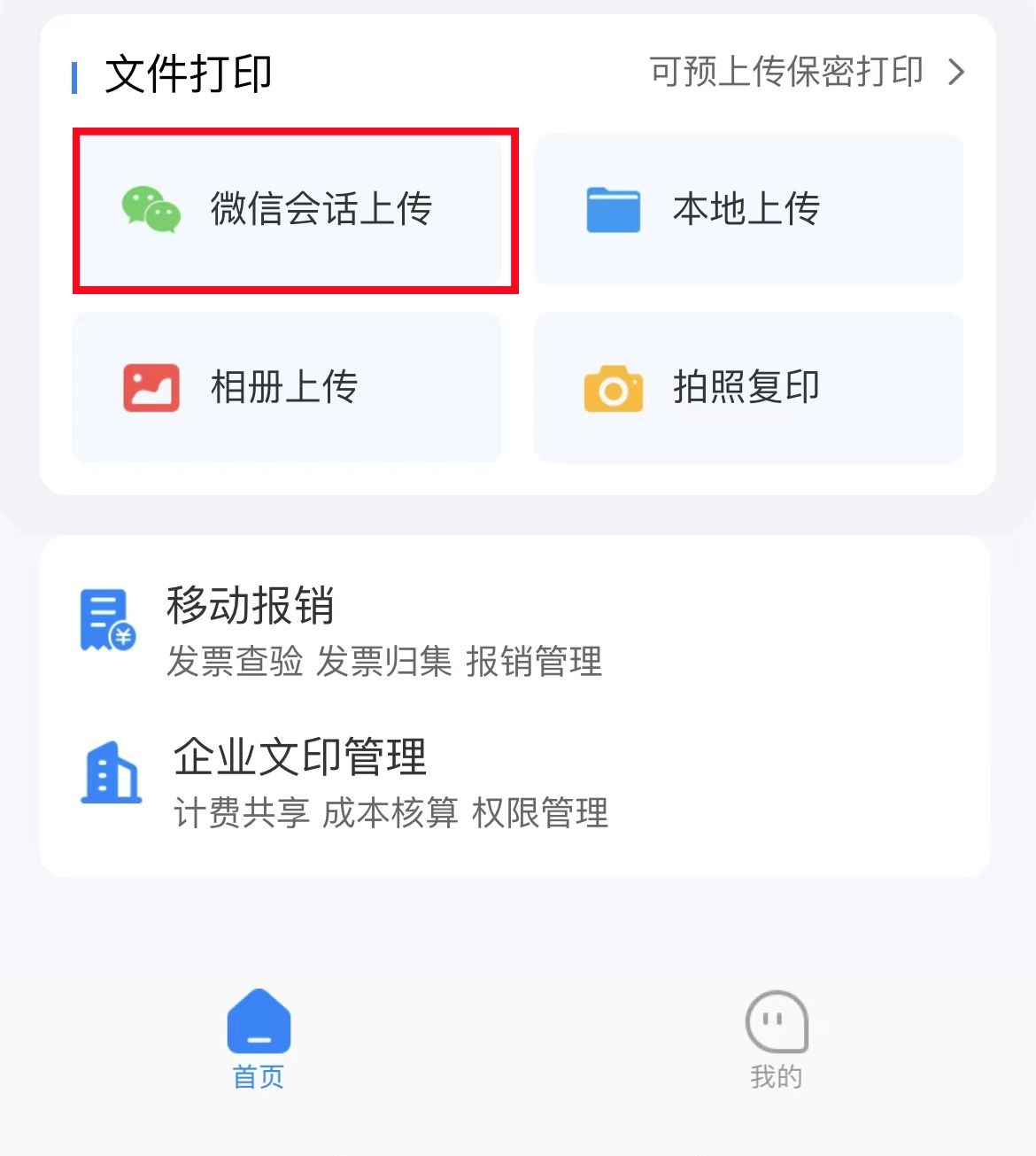Open 可预上传保密打印 link
Screen dimensions: 1036x1156
tap(806, 73)
